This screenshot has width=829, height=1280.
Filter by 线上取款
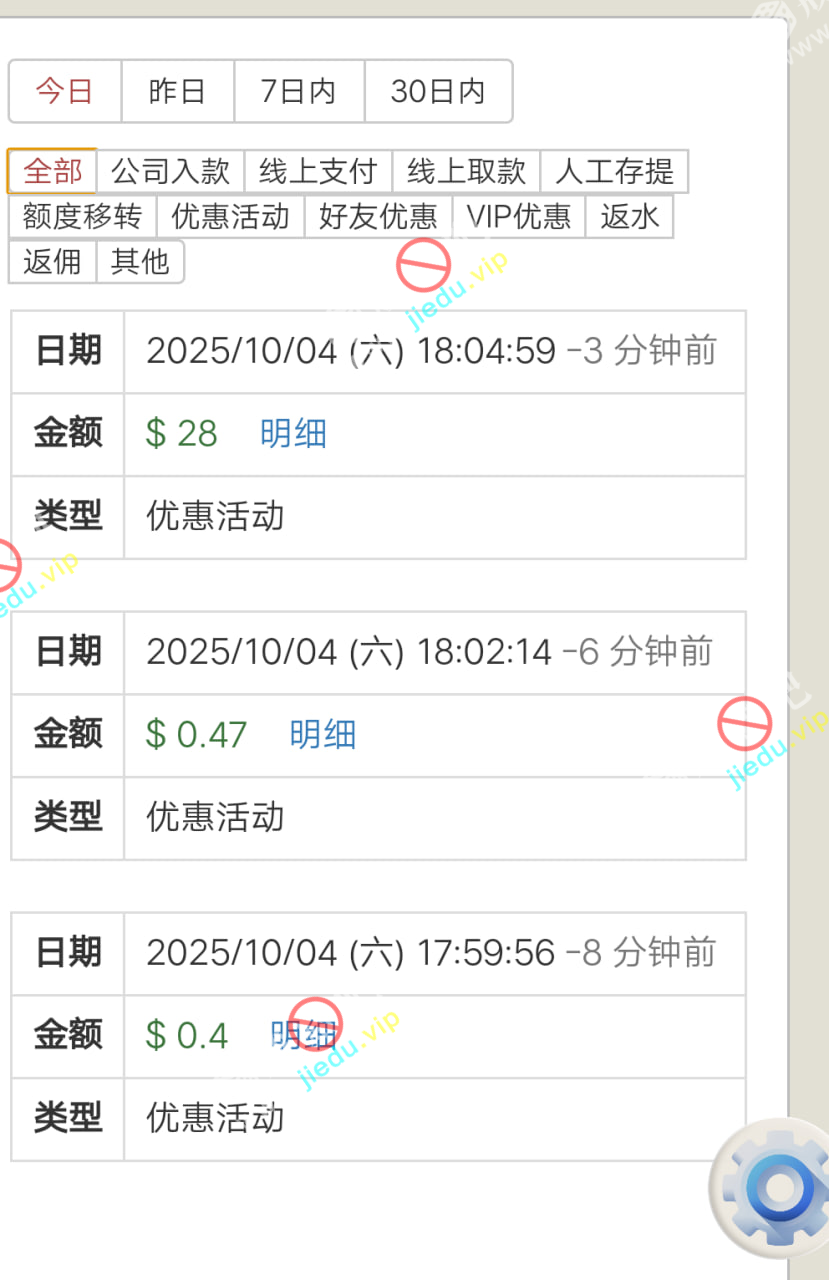point(466,171)
